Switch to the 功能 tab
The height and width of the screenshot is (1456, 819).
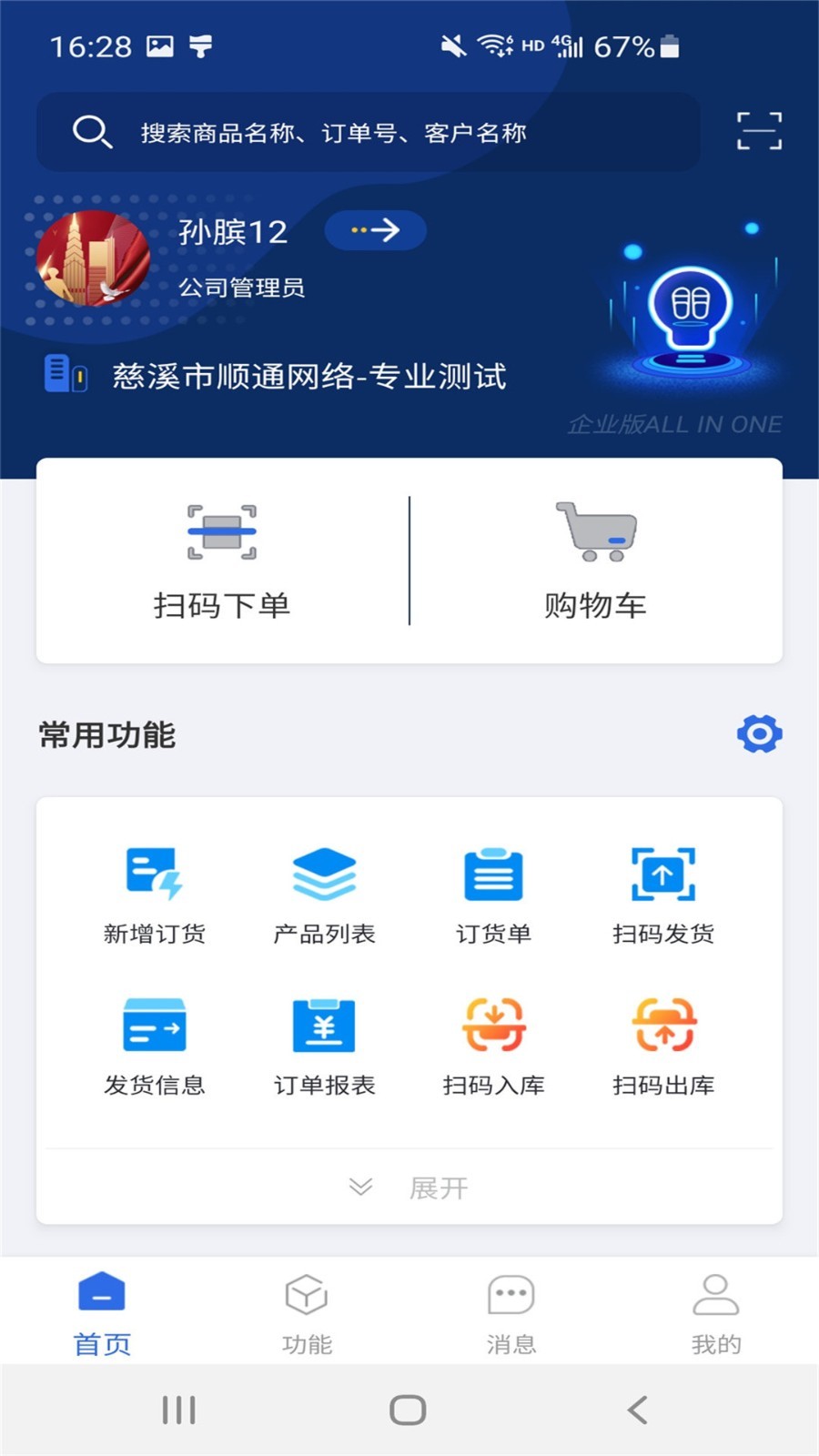307,1313
